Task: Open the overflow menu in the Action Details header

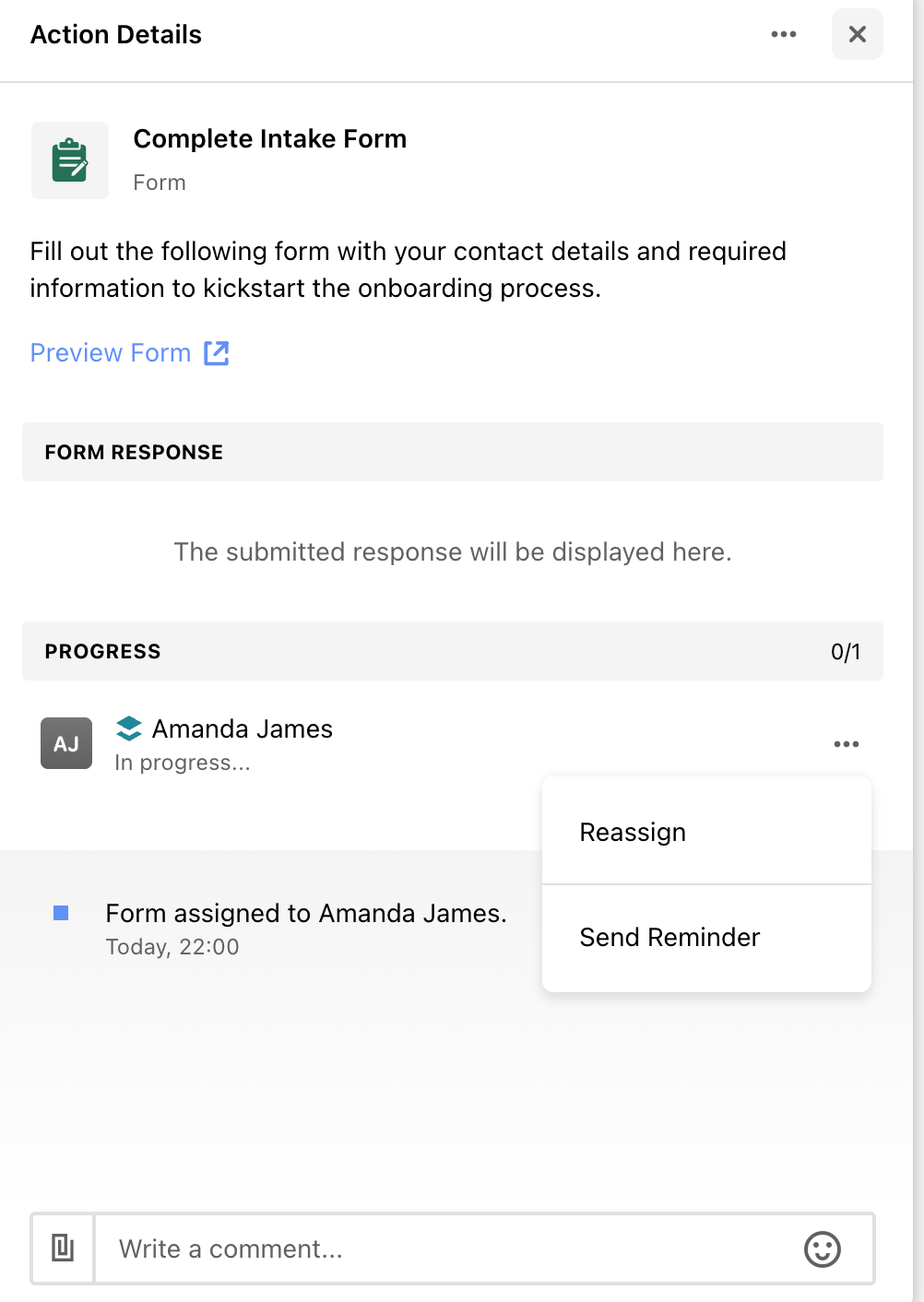Action: coord(783,34)
